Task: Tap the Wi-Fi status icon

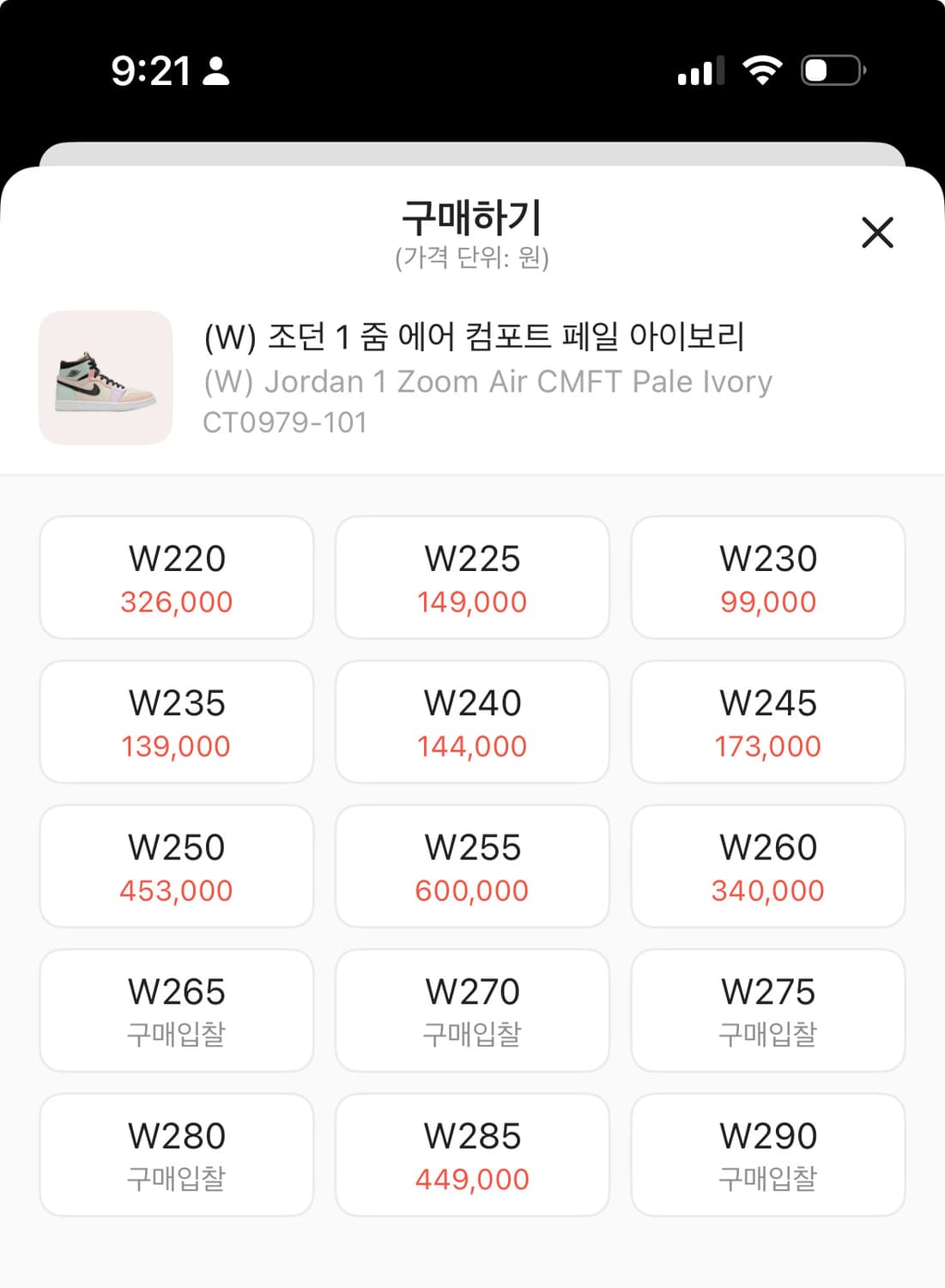Action: point(762,73)
